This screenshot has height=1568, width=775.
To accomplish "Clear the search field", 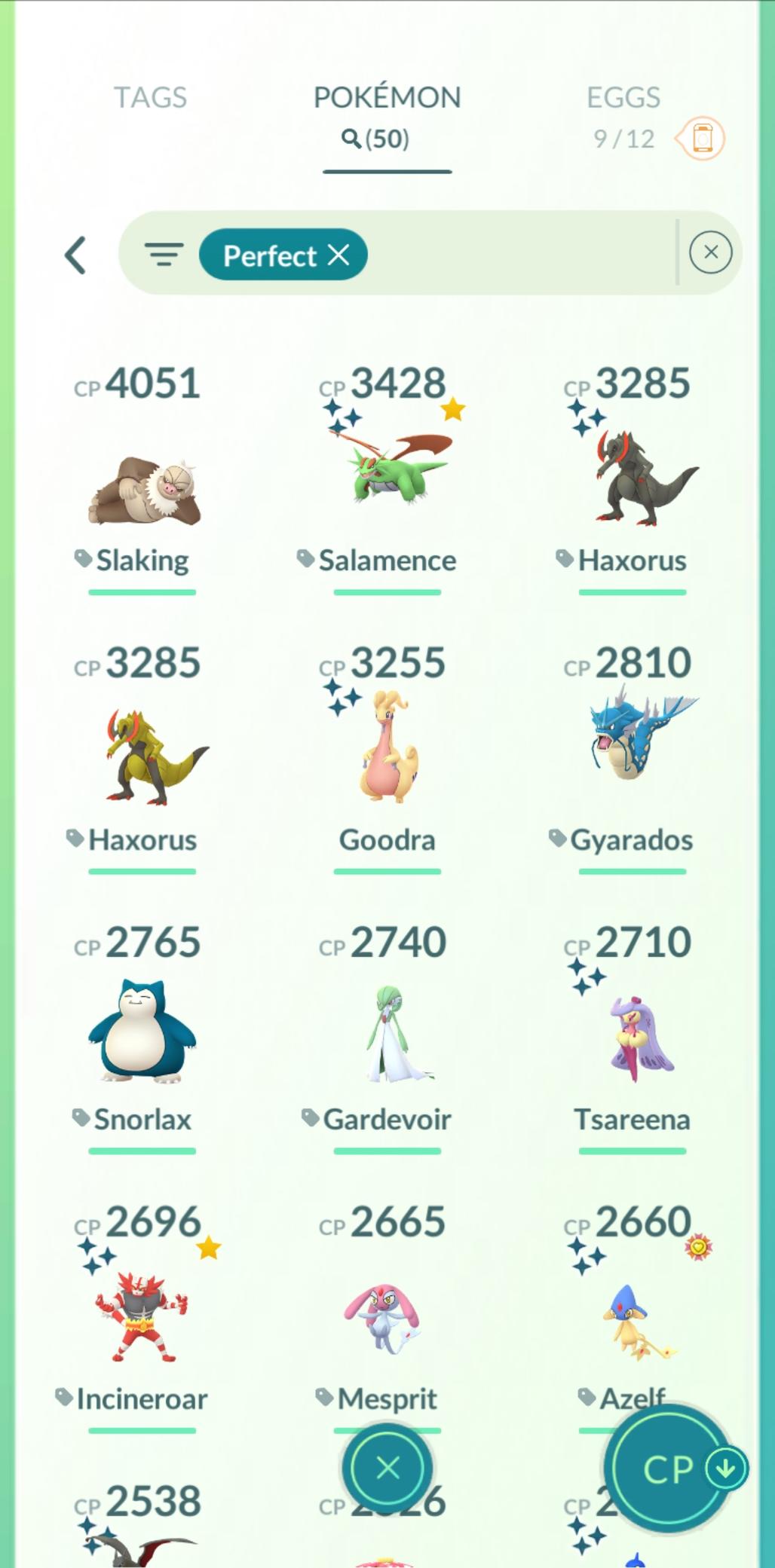I will (710, 252).
